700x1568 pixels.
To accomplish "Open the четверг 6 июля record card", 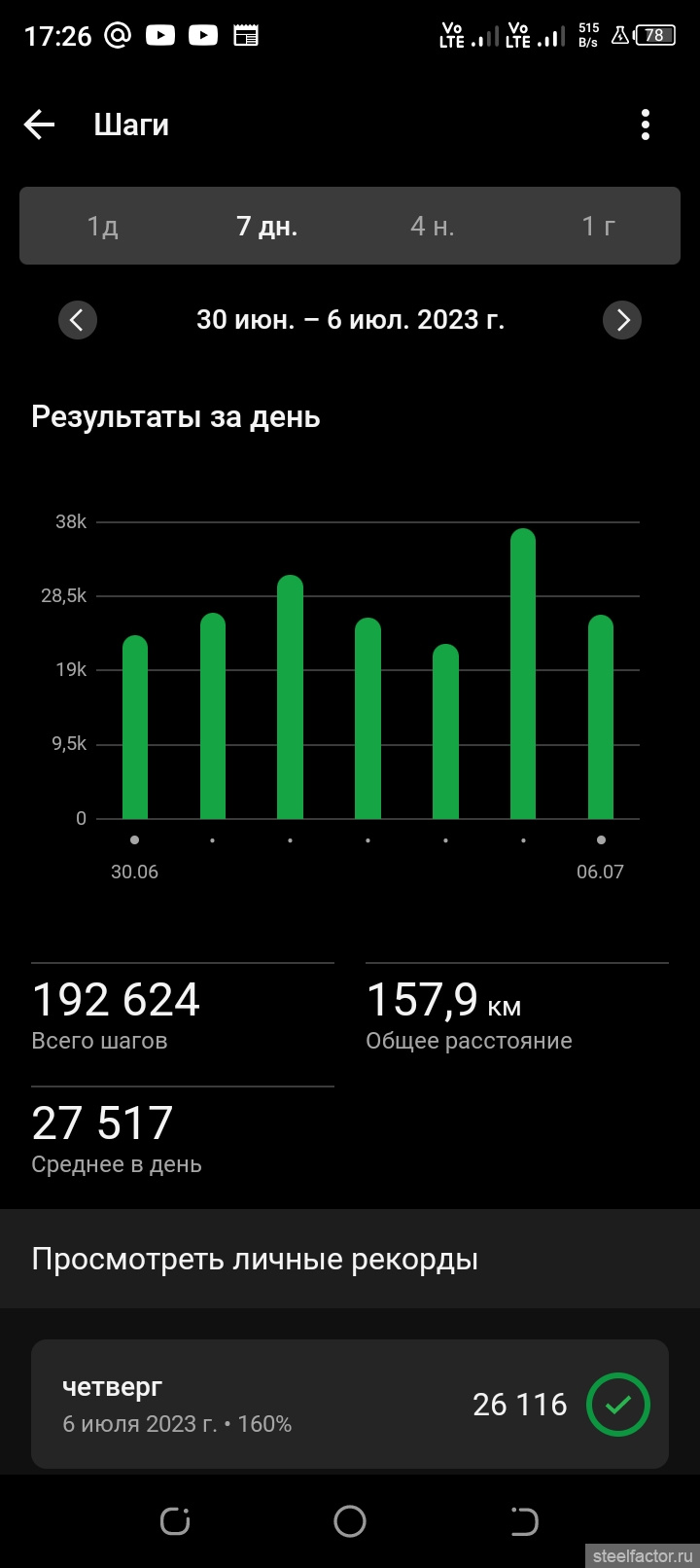I will point(350,1404).
